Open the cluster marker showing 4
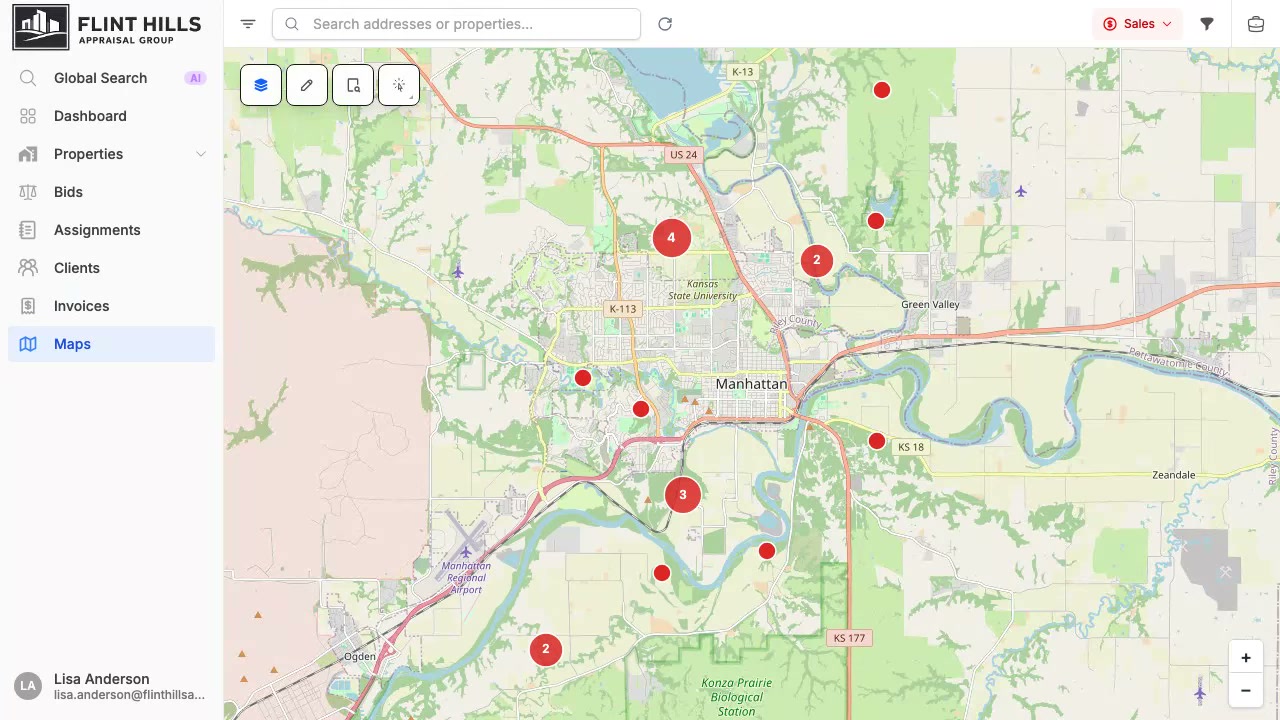 click(x=671, y=238)
